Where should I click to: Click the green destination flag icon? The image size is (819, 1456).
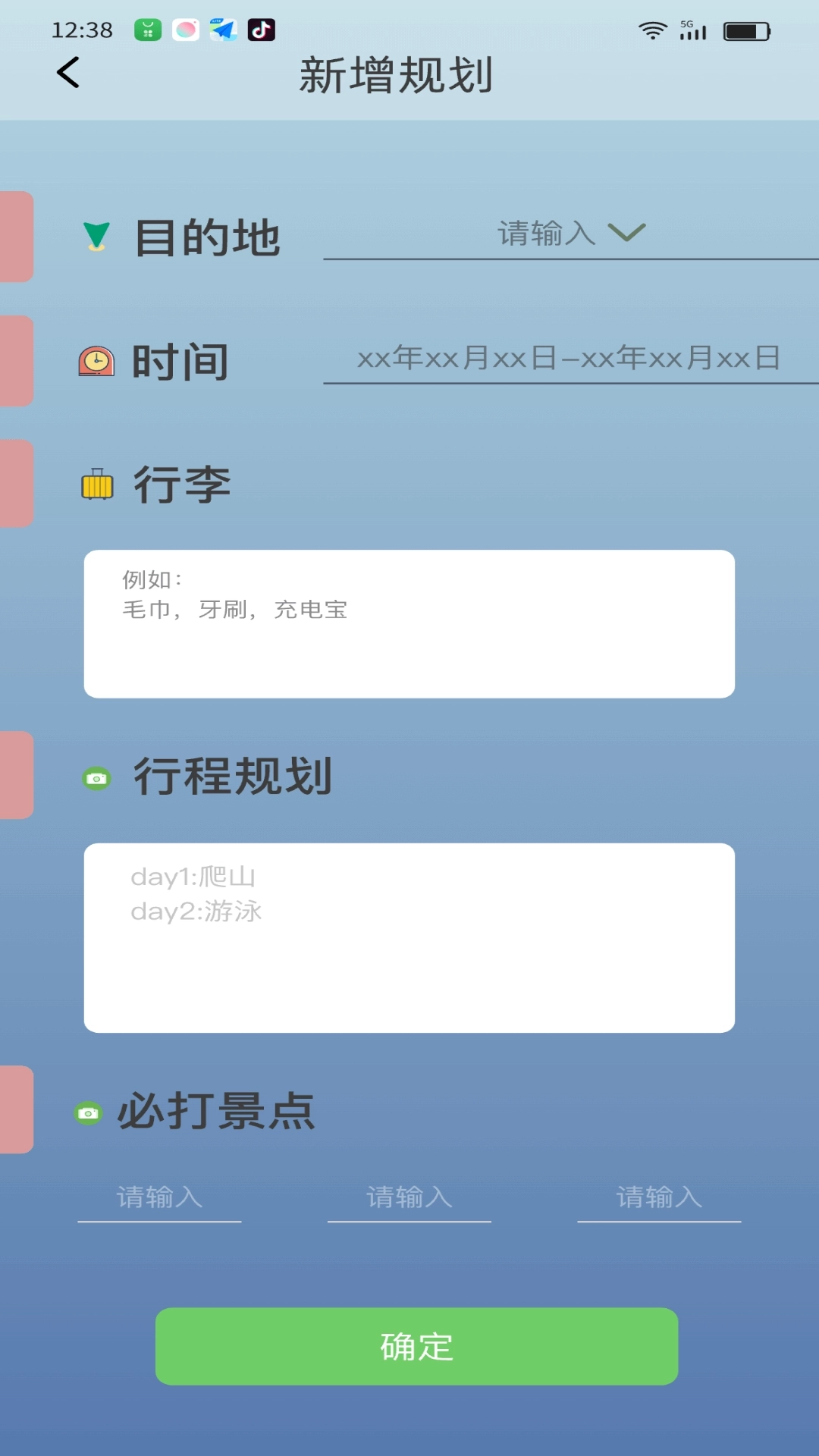pyautogui.click(x=96, y=235)
